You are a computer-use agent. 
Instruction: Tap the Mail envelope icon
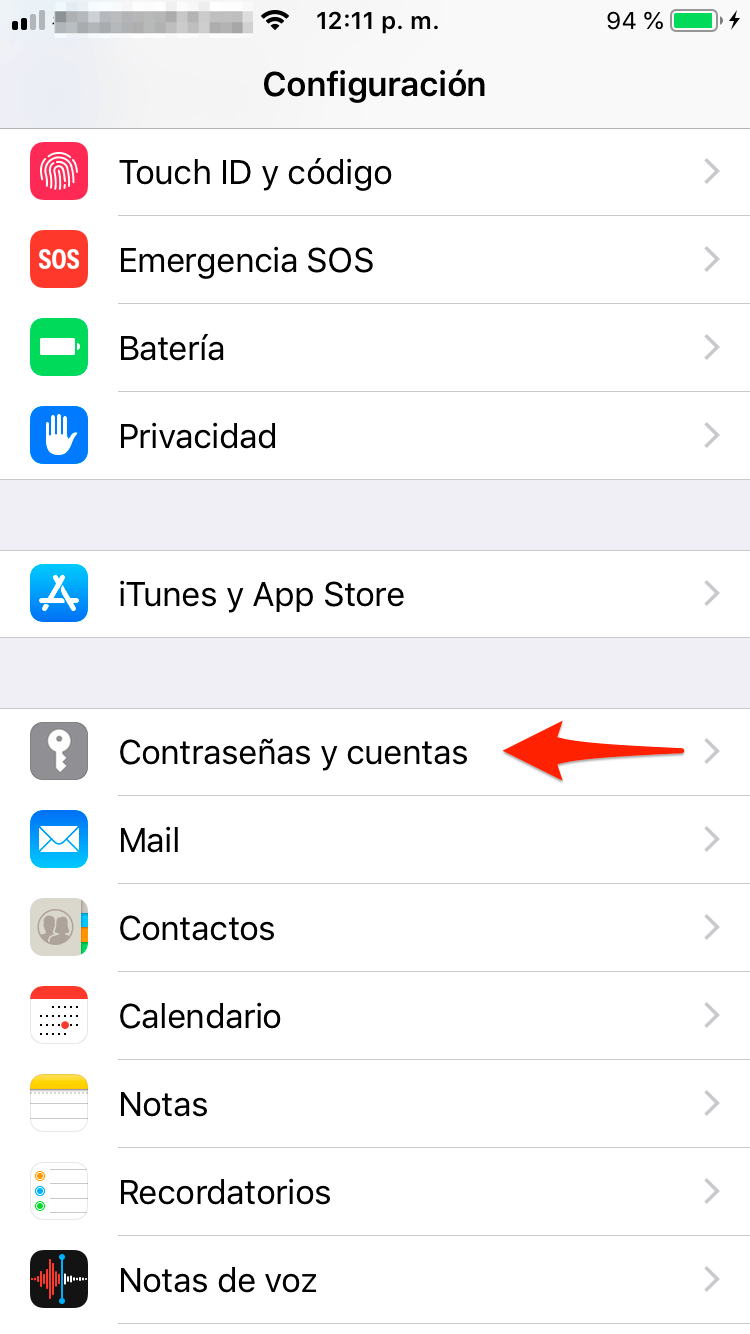click(x=58, y=839)
